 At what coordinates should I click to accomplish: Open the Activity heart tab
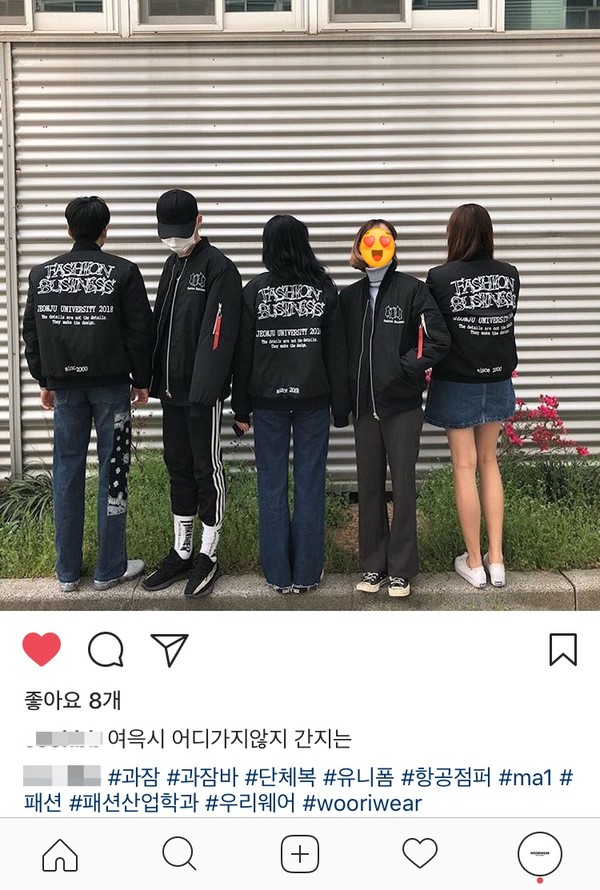[x=420, y=854]
